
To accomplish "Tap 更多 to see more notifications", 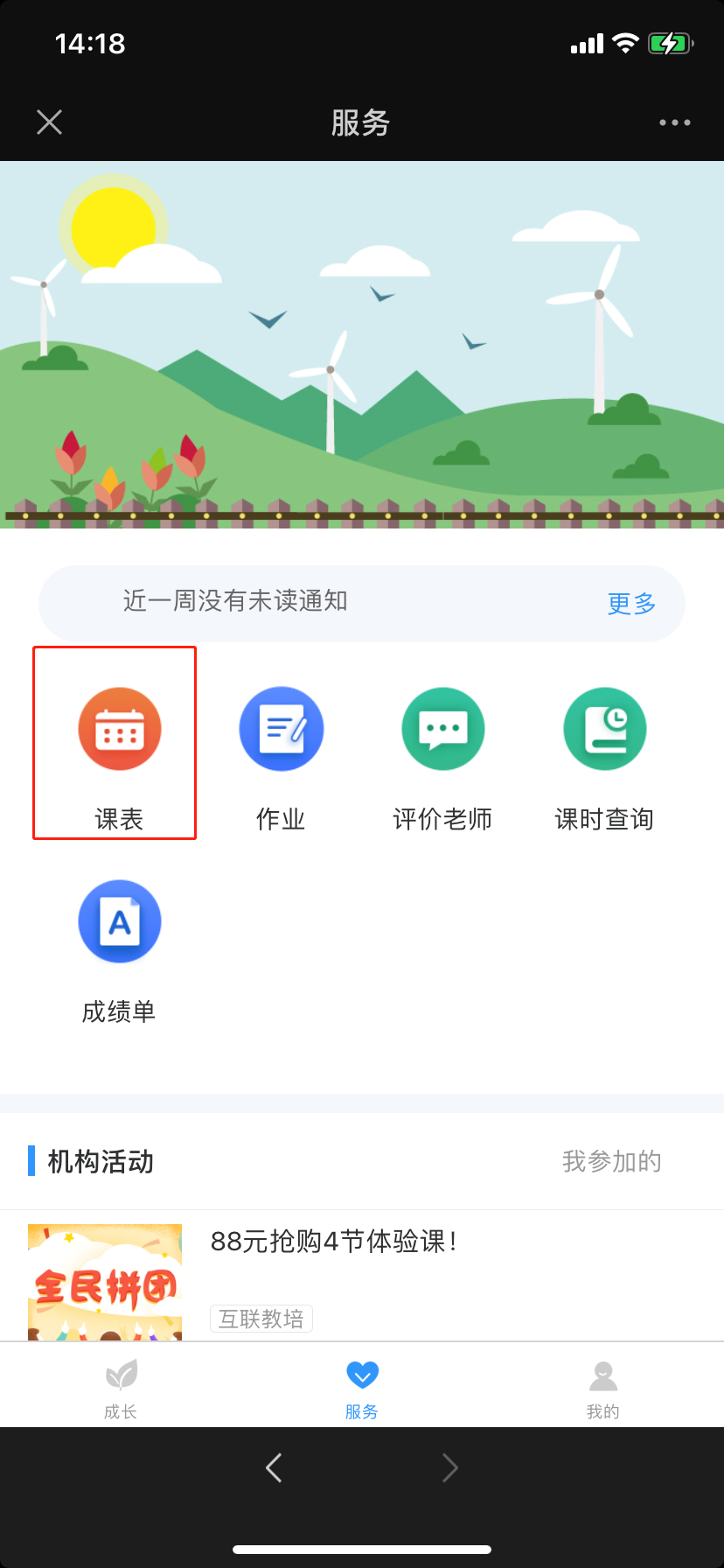I will pos(631,603).
